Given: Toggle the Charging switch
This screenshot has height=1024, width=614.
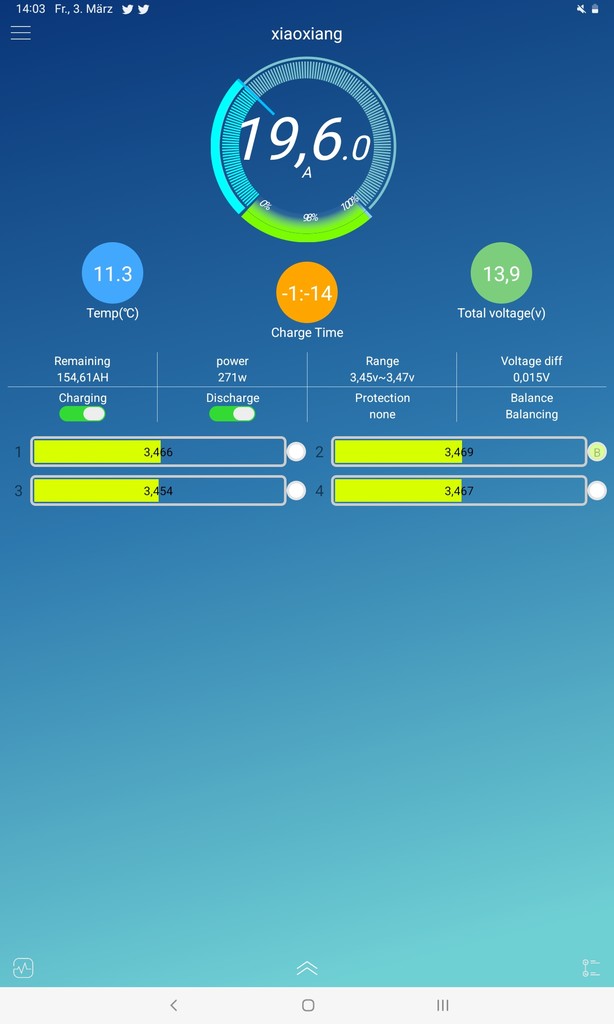Looking at the screenshot, I should [x=82, y=413].
